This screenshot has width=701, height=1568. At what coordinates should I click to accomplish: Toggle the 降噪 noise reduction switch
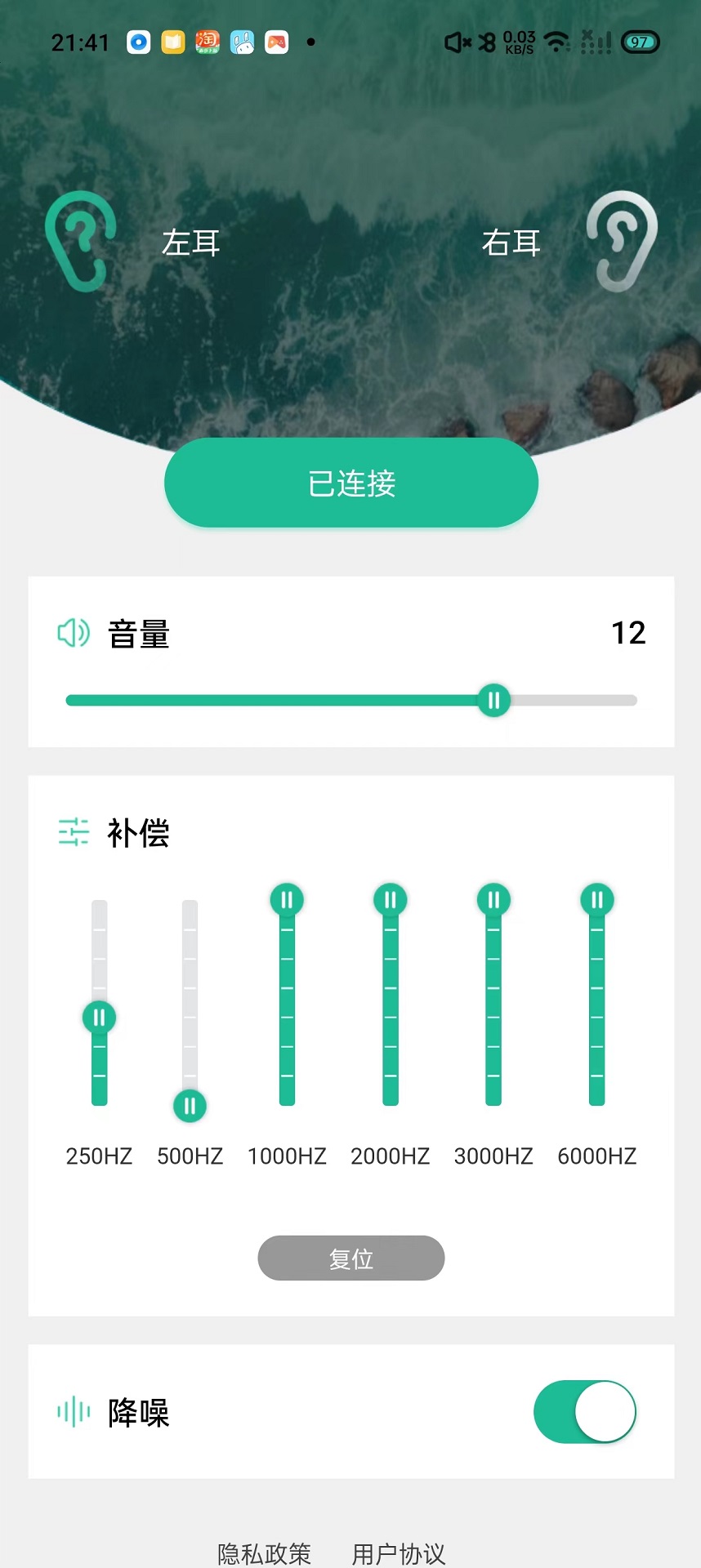pyautogui.click(x=585, y=1412)
